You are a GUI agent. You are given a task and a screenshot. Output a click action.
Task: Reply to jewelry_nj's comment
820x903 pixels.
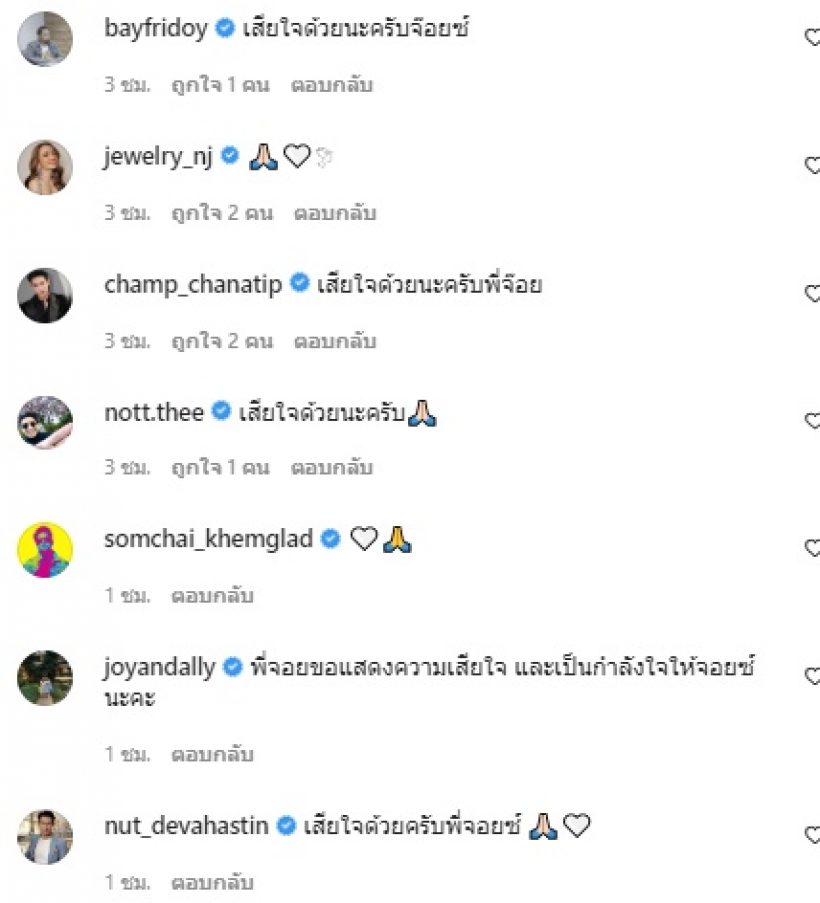click(x=335, y=213)
